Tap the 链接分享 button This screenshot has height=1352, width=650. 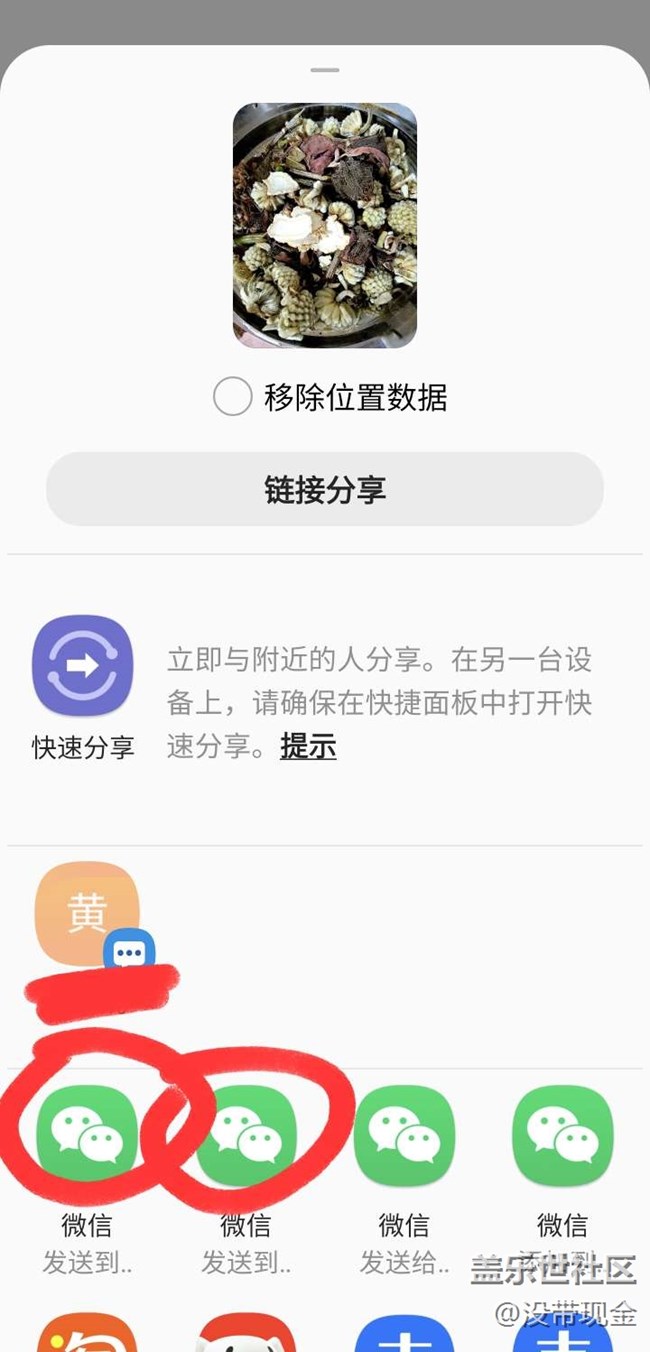click(x=325, y=489)
